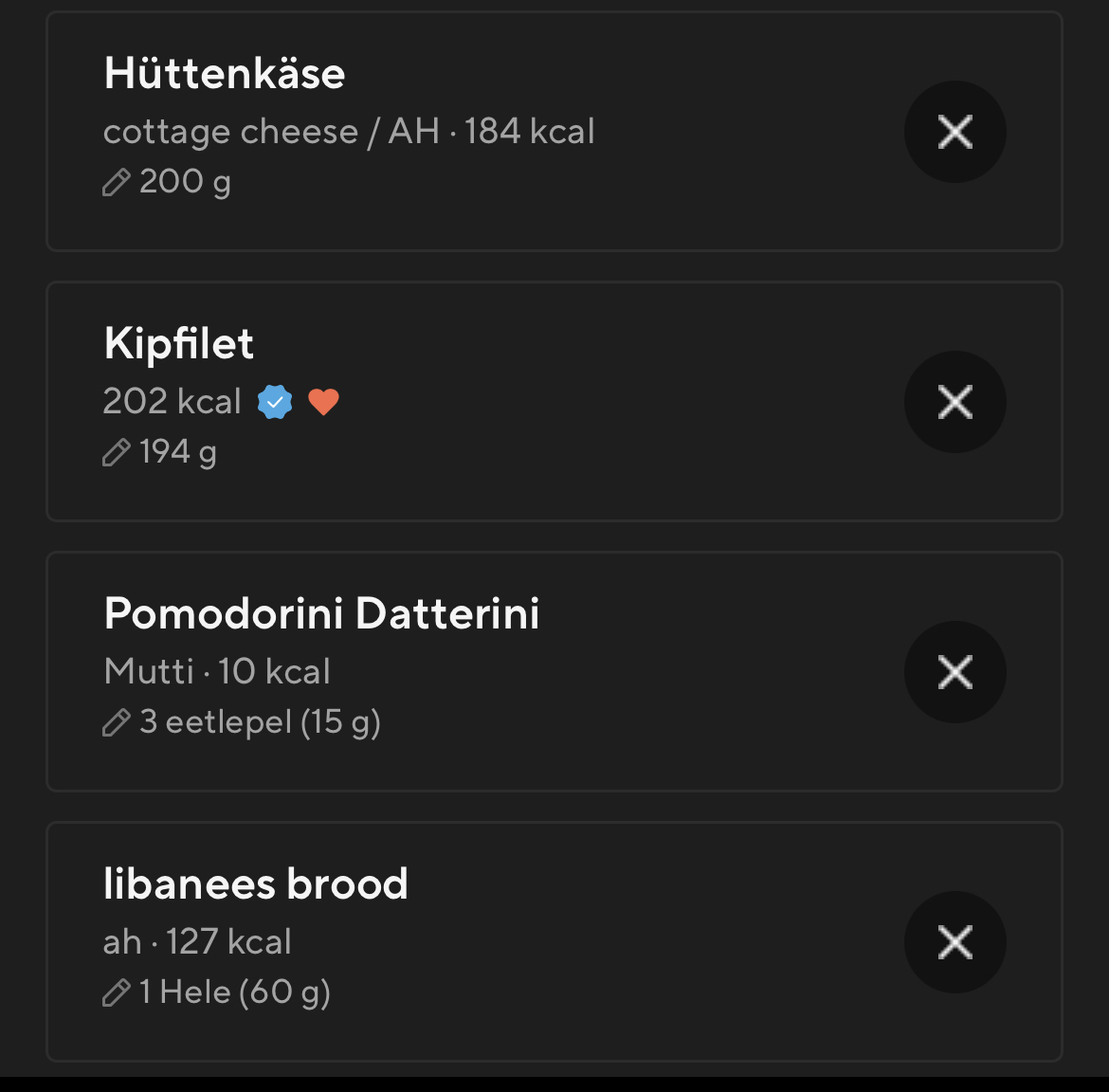Edit the 200 g amount of Hüttenkäse
This screenshot has width=1109, height=1092.
(x=168, y=182)
